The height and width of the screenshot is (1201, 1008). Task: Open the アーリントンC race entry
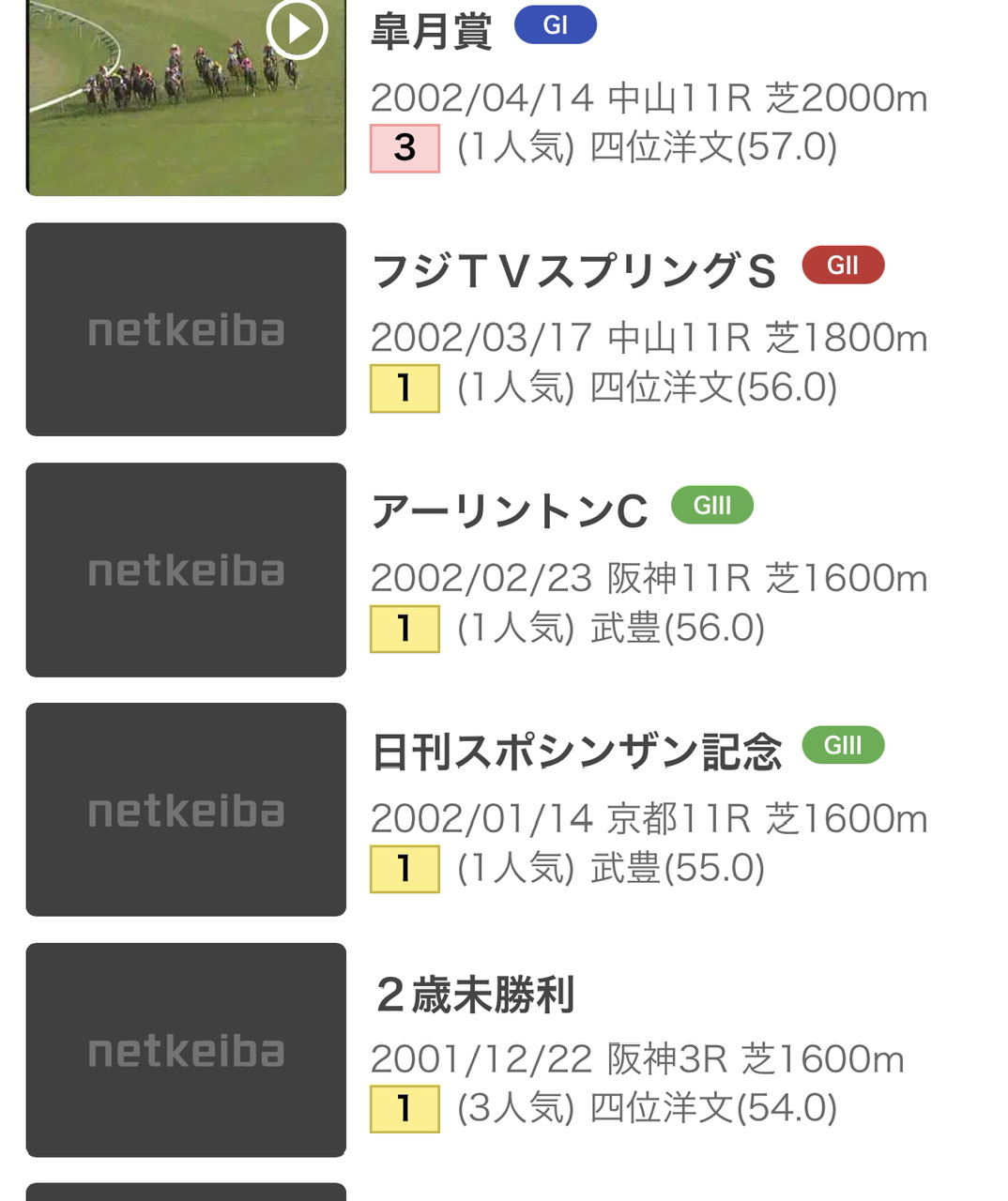[x=510, y=512]
